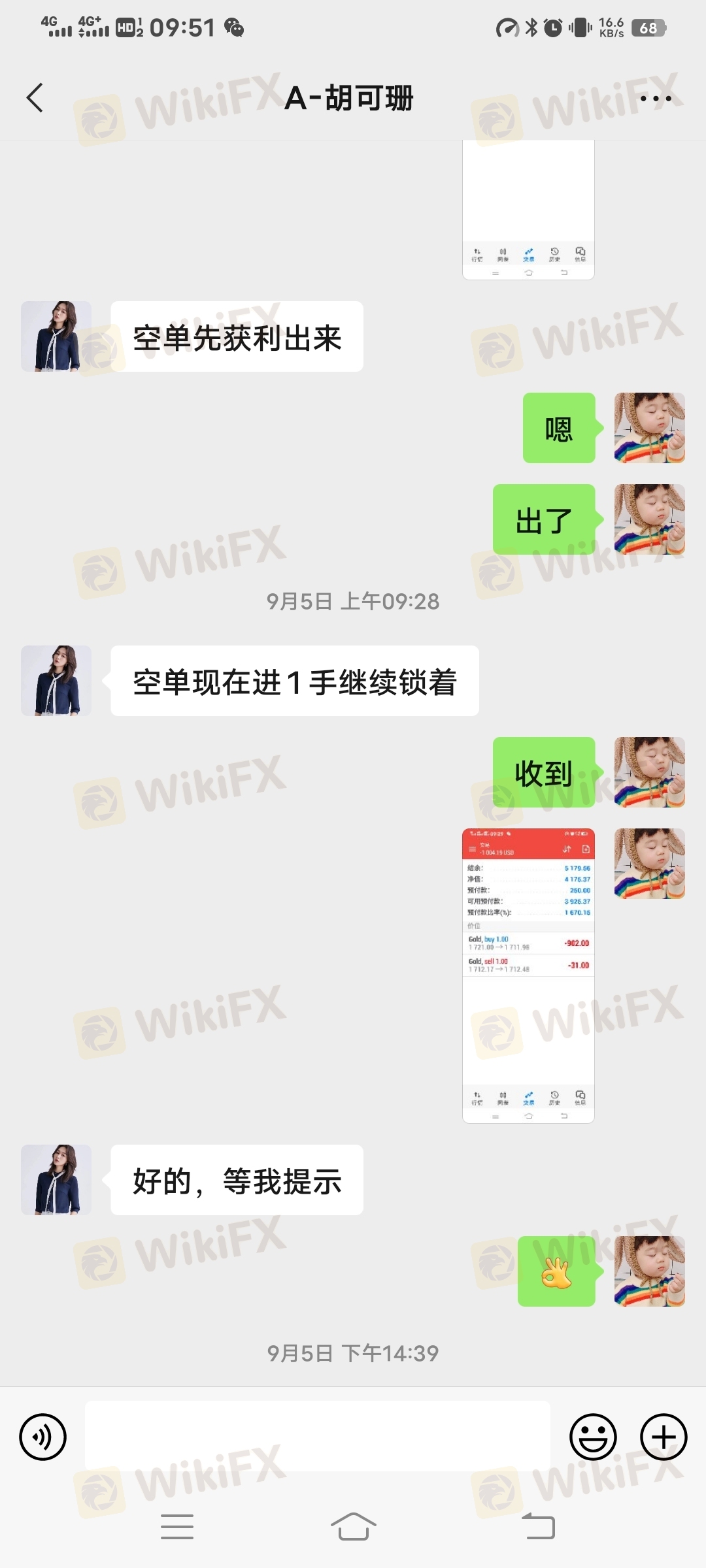The image size is (706, 1568).
Task: Open the emoji sticker panel
Action: click(x=593, y=1437)
